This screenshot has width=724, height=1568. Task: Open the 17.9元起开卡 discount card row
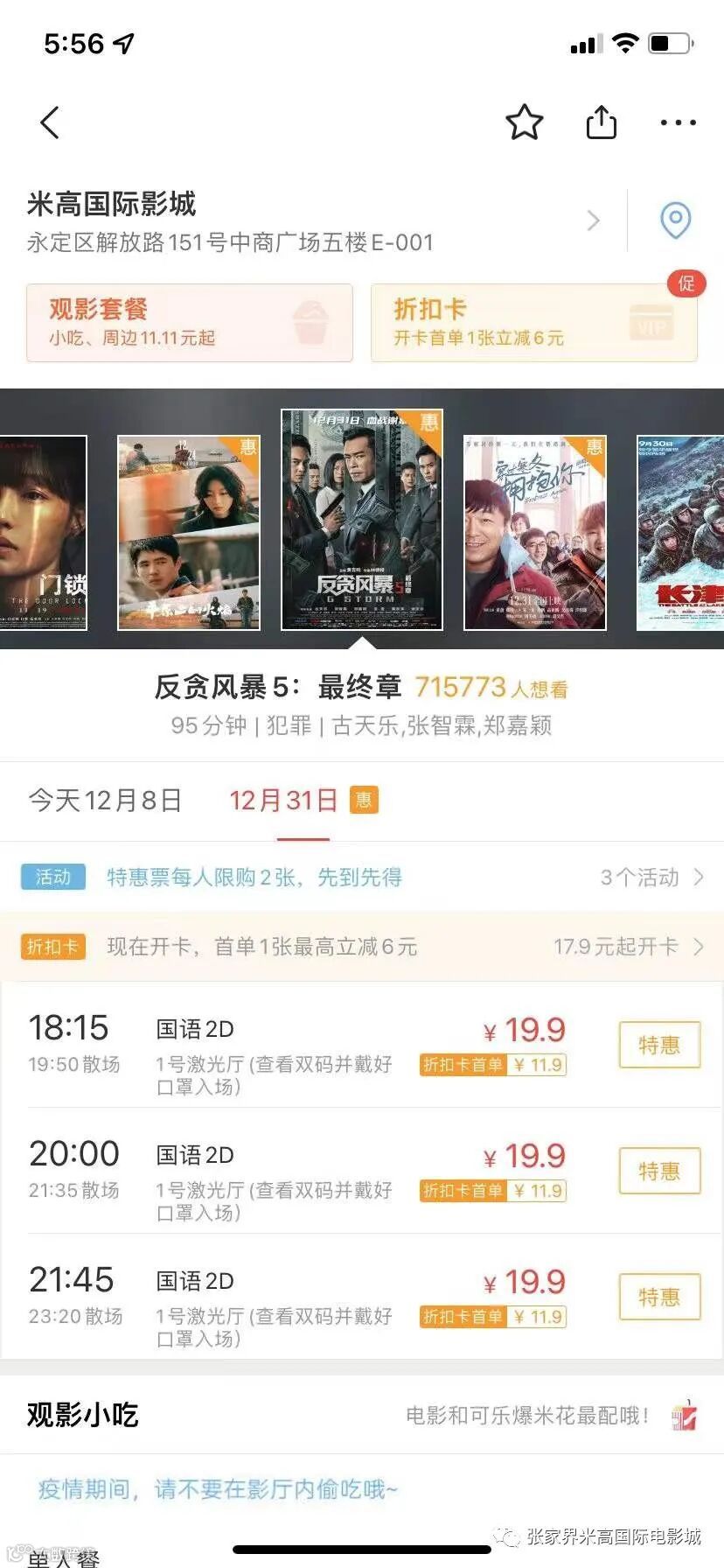point(628,947)
